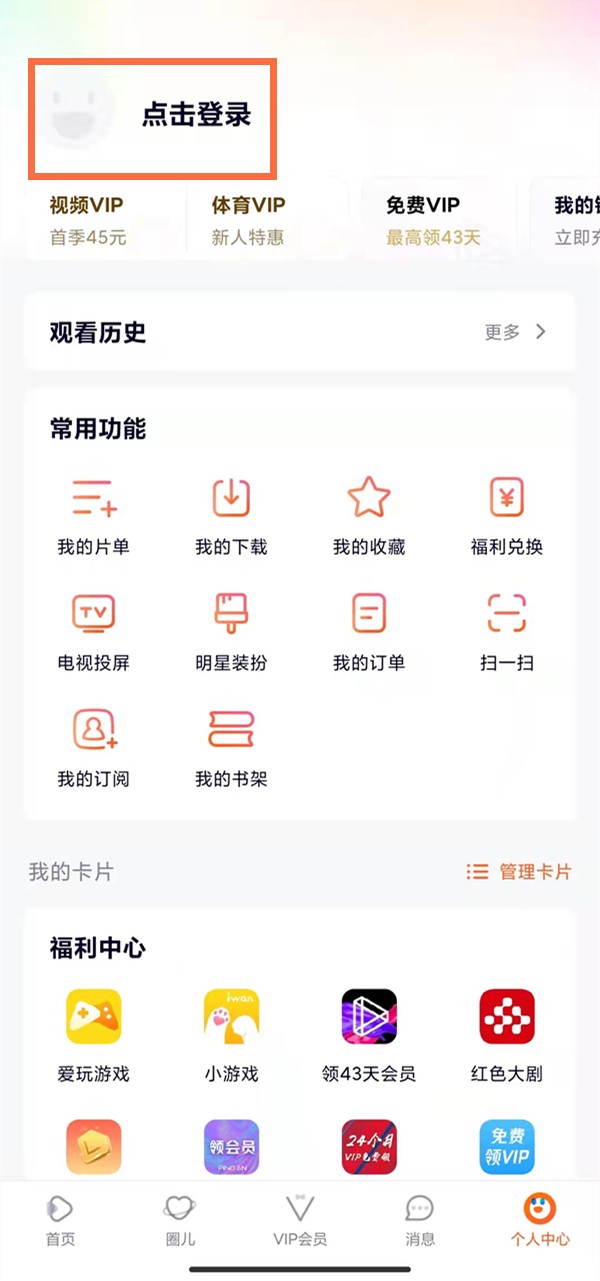The height and width of the screenshot is (1281, 600).
Task: Tap 点击登录 to log in
Action: coord(196,115)
